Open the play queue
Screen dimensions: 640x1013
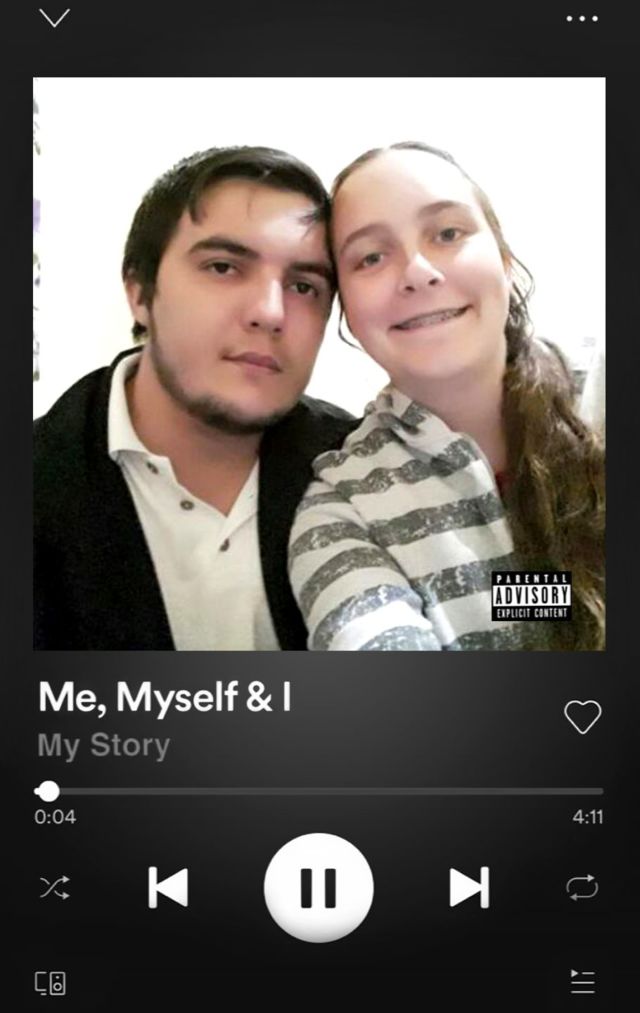[x=582, y=981]
